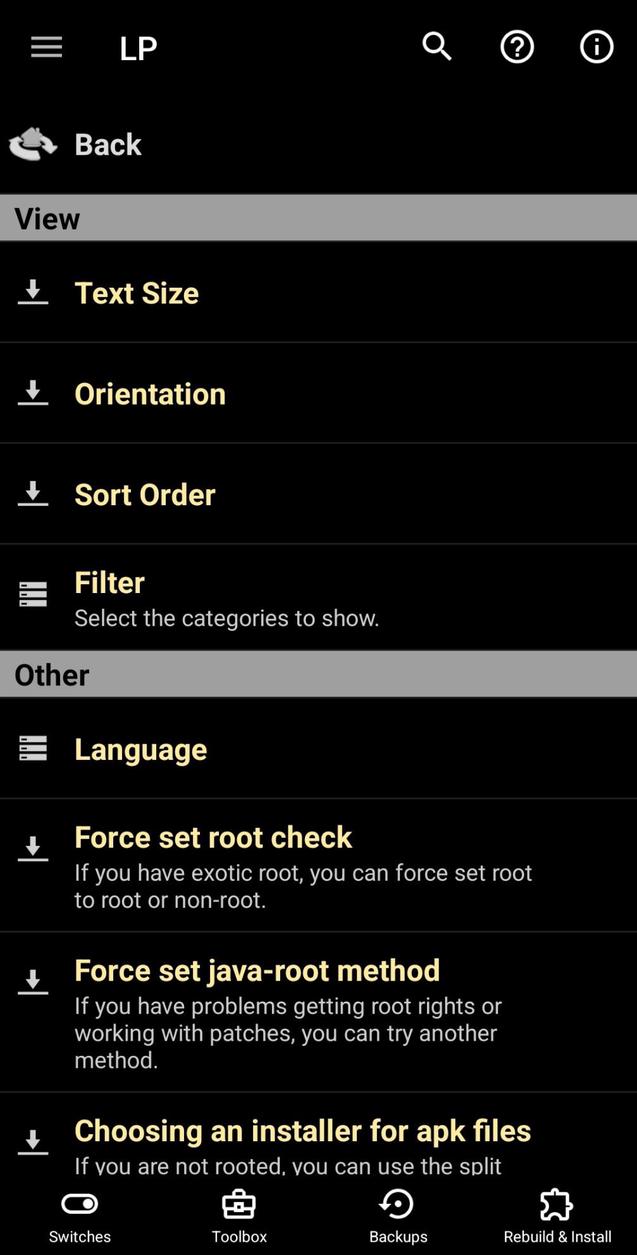Open the info icon
The width and height of the screenshot is (637, 1255).
tap(597, 47)
